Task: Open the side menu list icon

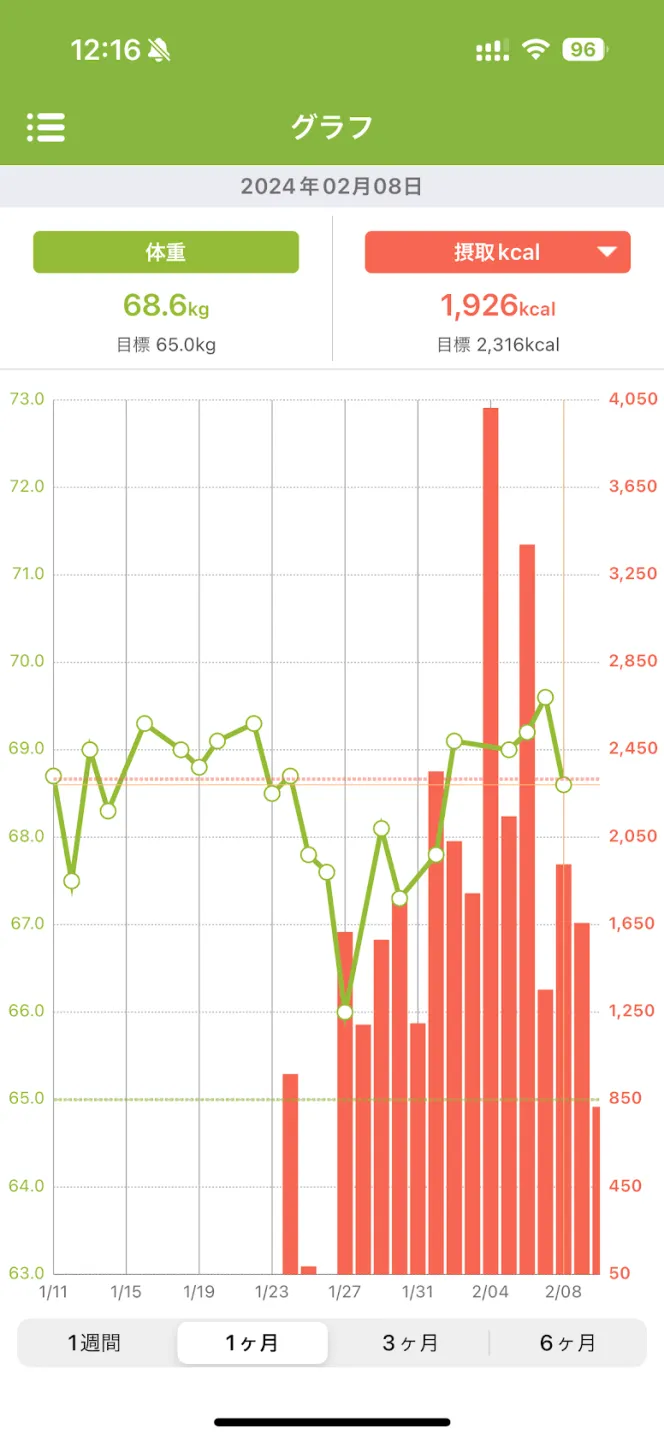Action: [x=46, y=127]
